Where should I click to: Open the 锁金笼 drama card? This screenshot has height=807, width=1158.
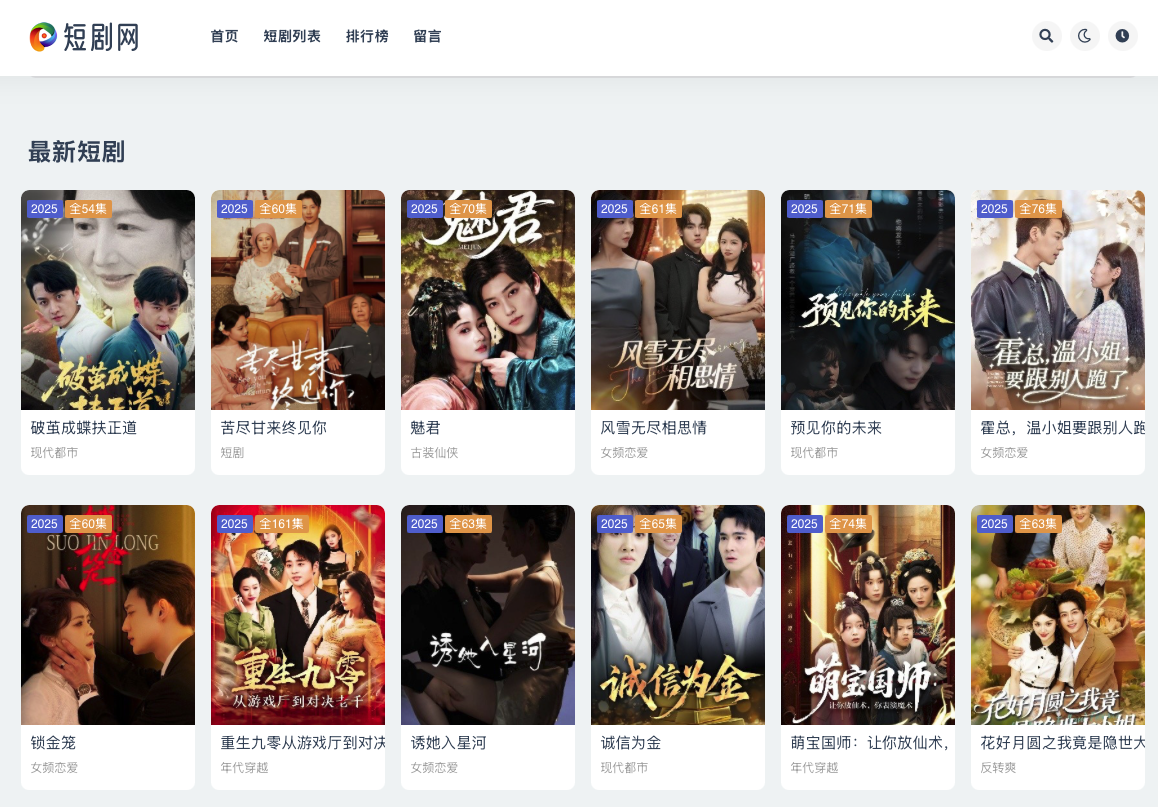108,615
